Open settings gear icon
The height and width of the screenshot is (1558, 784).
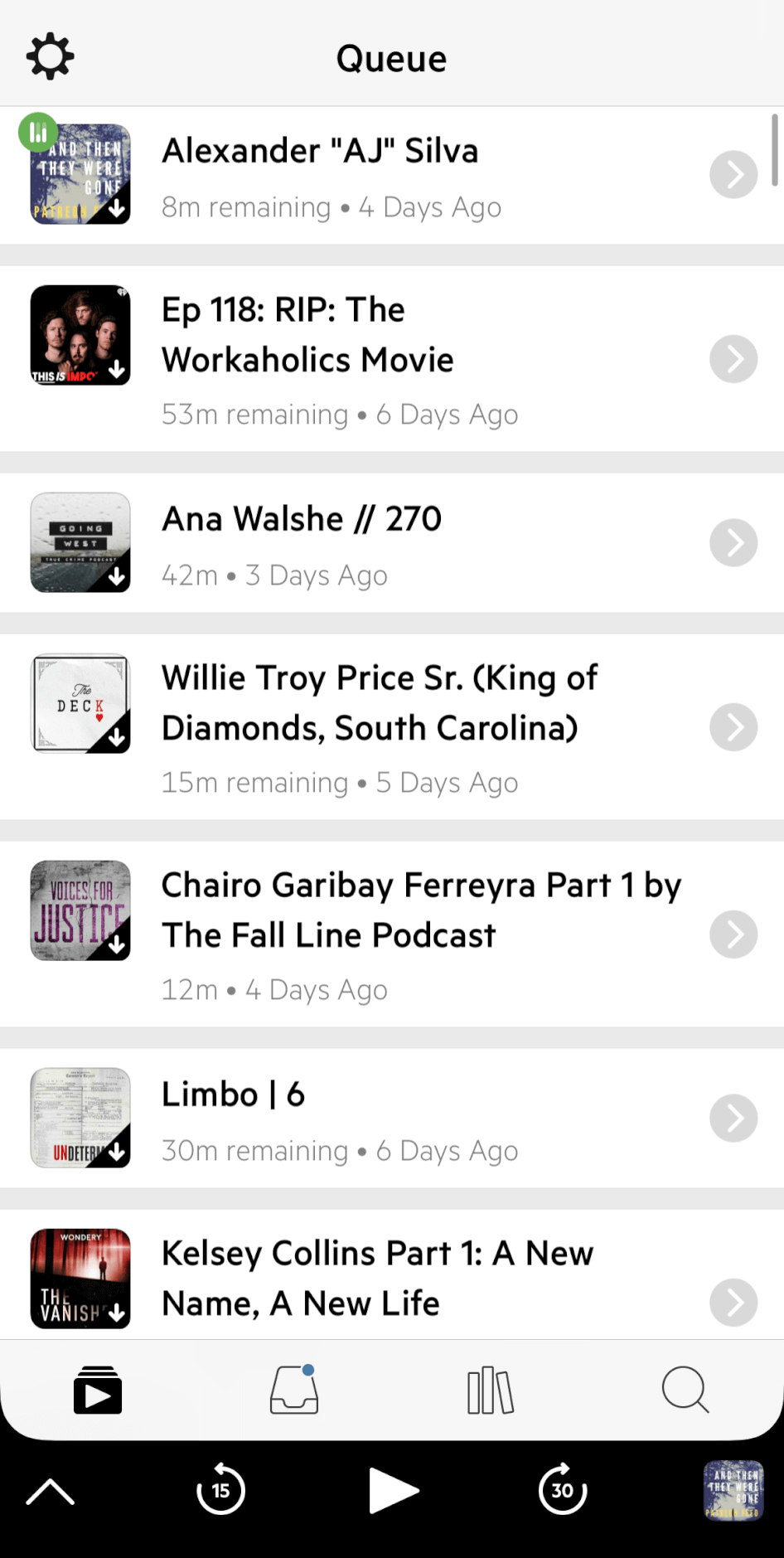(x=50, y=56)
